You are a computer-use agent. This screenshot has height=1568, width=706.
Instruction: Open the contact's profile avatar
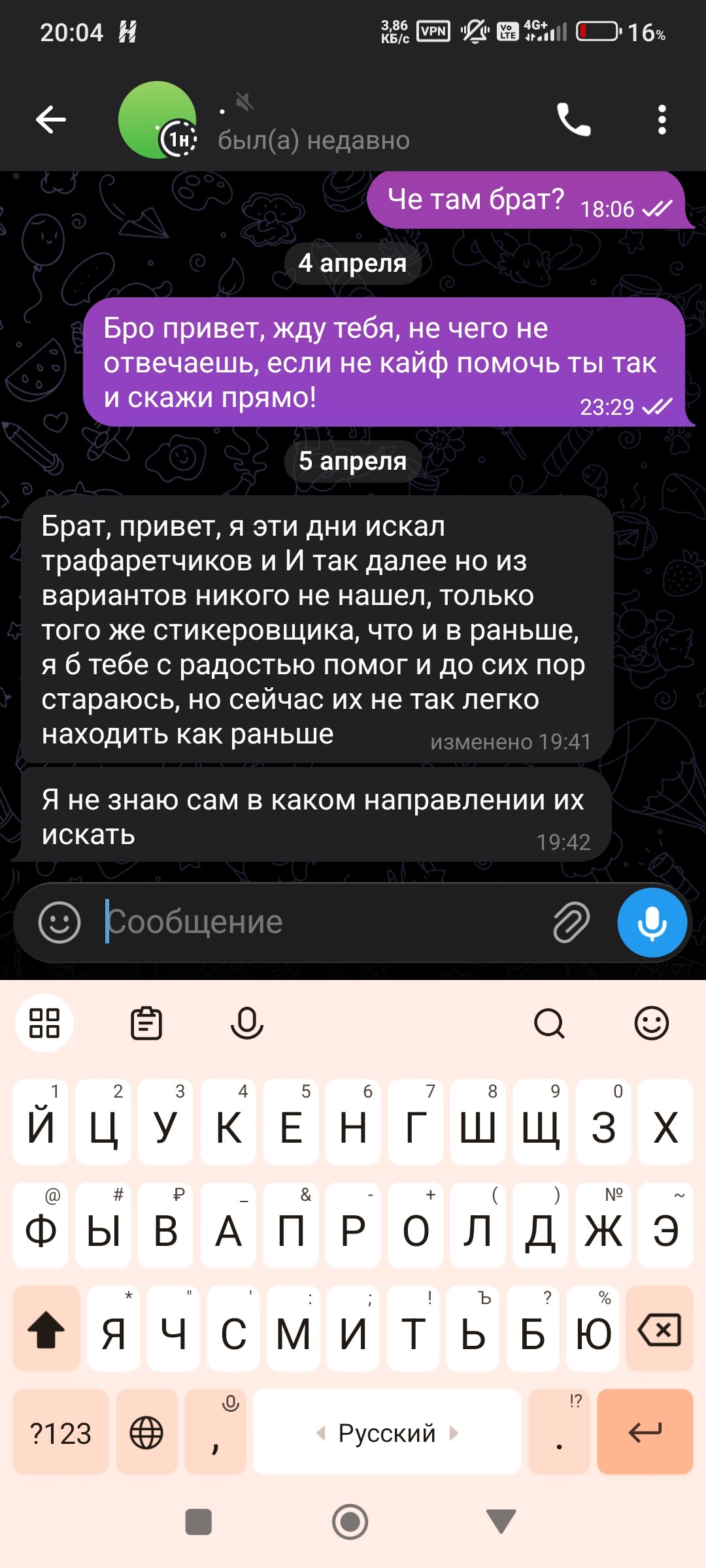point(157,120)
